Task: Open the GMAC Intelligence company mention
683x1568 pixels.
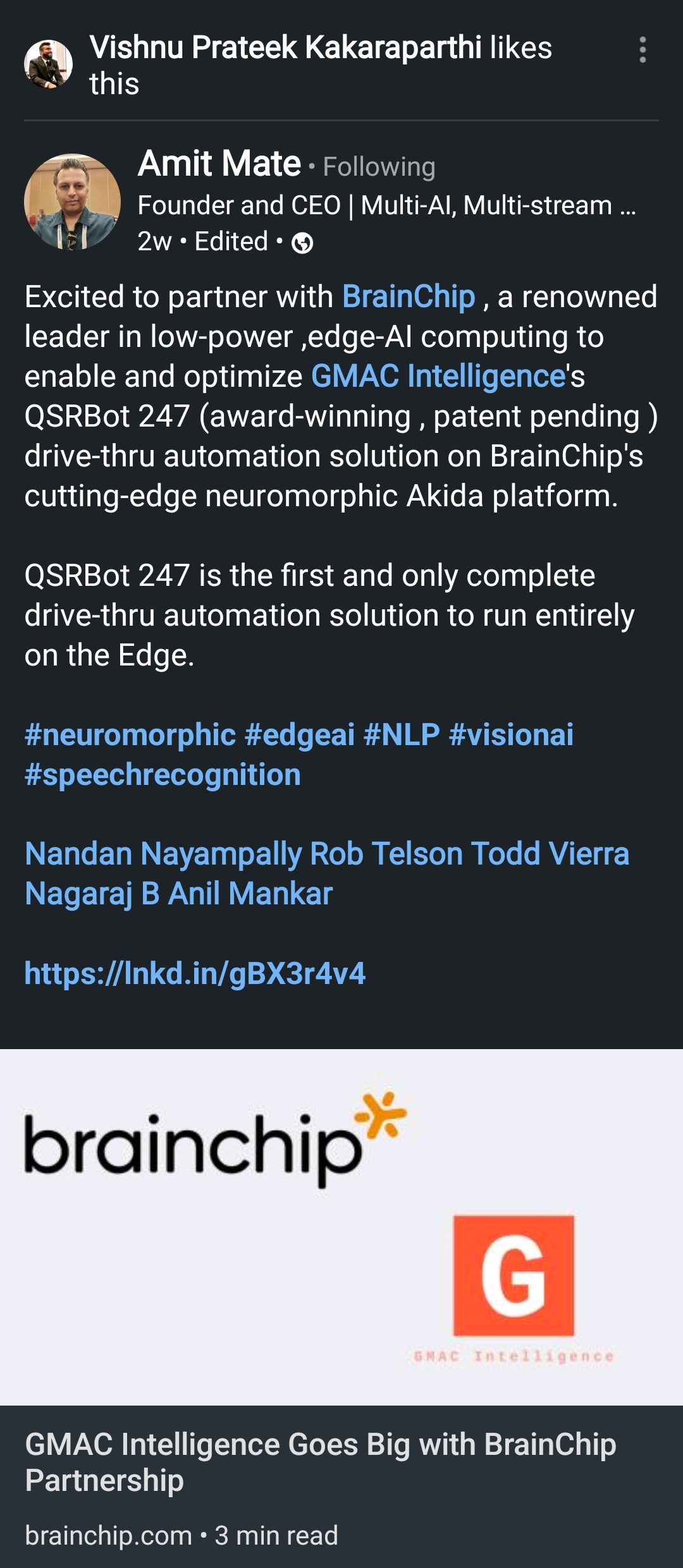Action: pos(438,376)
